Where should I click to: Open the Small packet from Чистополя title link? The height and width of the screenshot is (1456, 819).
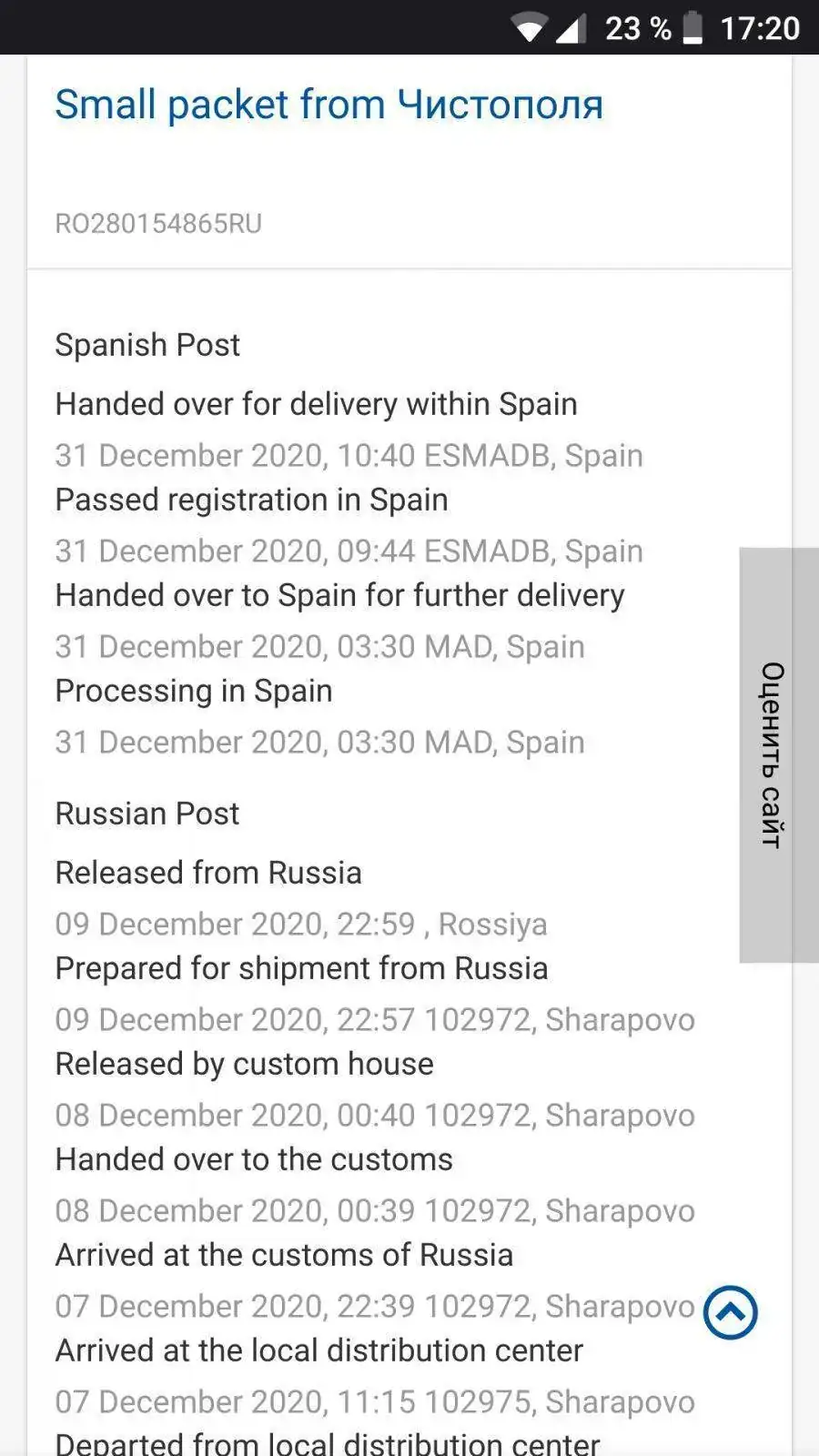click(x=329, y=105)
